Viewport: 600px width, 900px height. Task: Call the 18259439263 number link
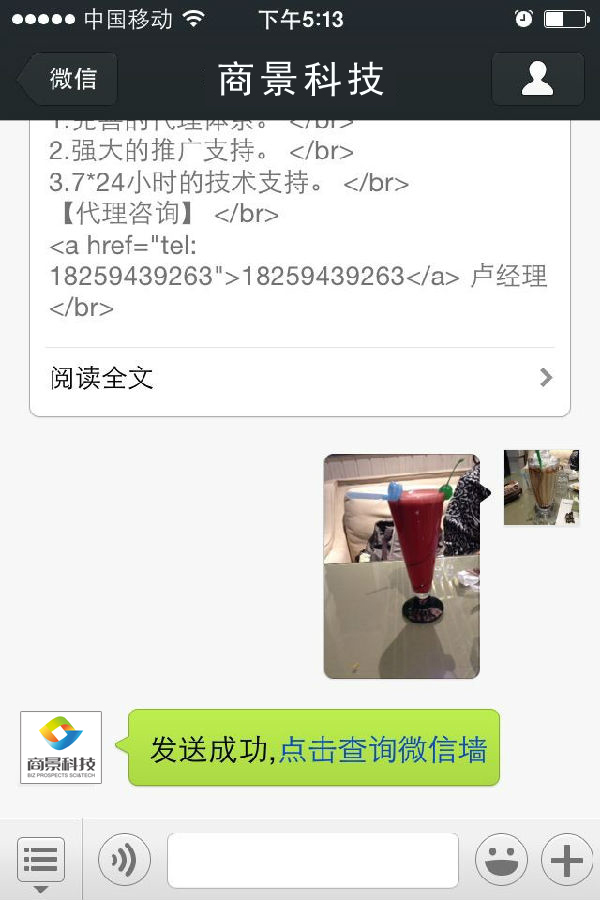click(x=322, y=276)
